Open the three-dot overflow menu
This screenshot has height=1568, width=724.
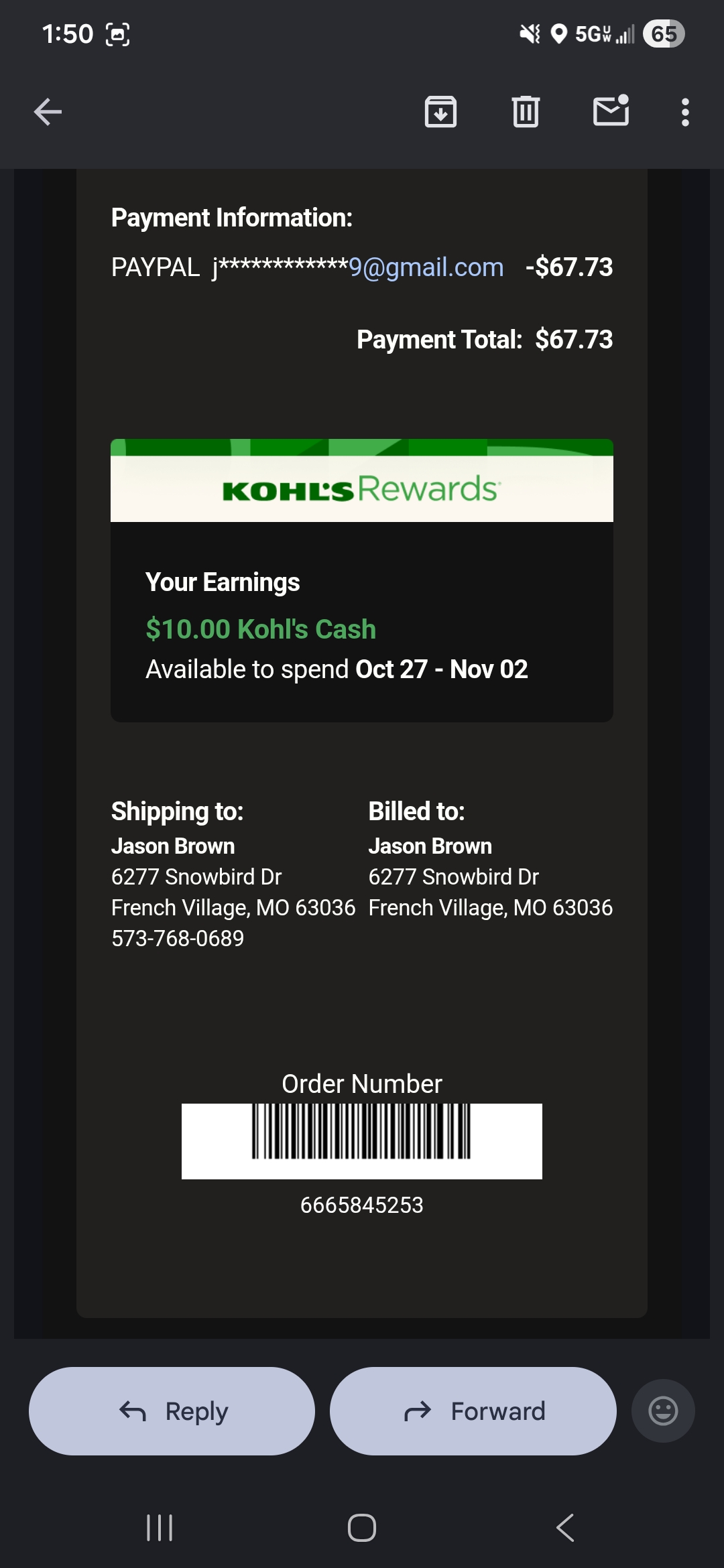(x=685, y=112)
